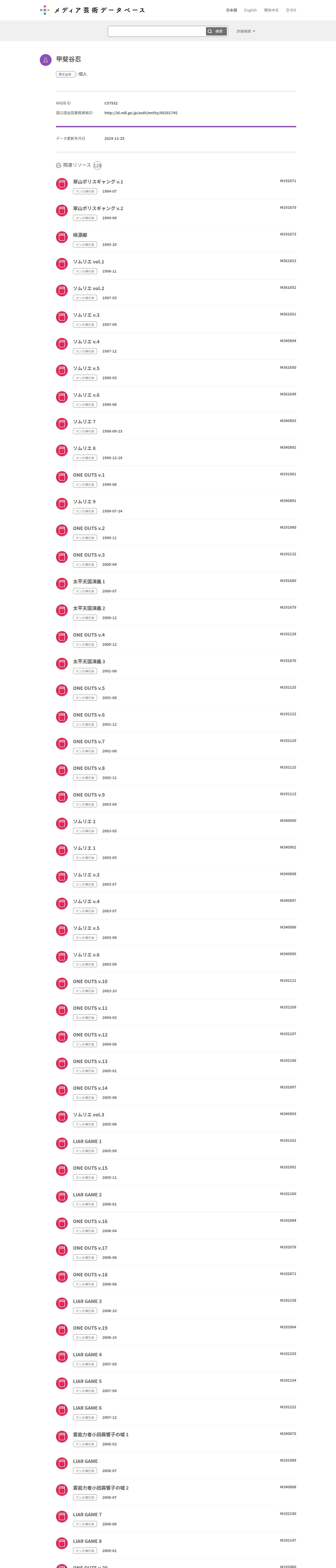The width and height of the screenshot is (336, 1568).
Task: Tap the 検索 search button
Action: (x=216, y=31)
